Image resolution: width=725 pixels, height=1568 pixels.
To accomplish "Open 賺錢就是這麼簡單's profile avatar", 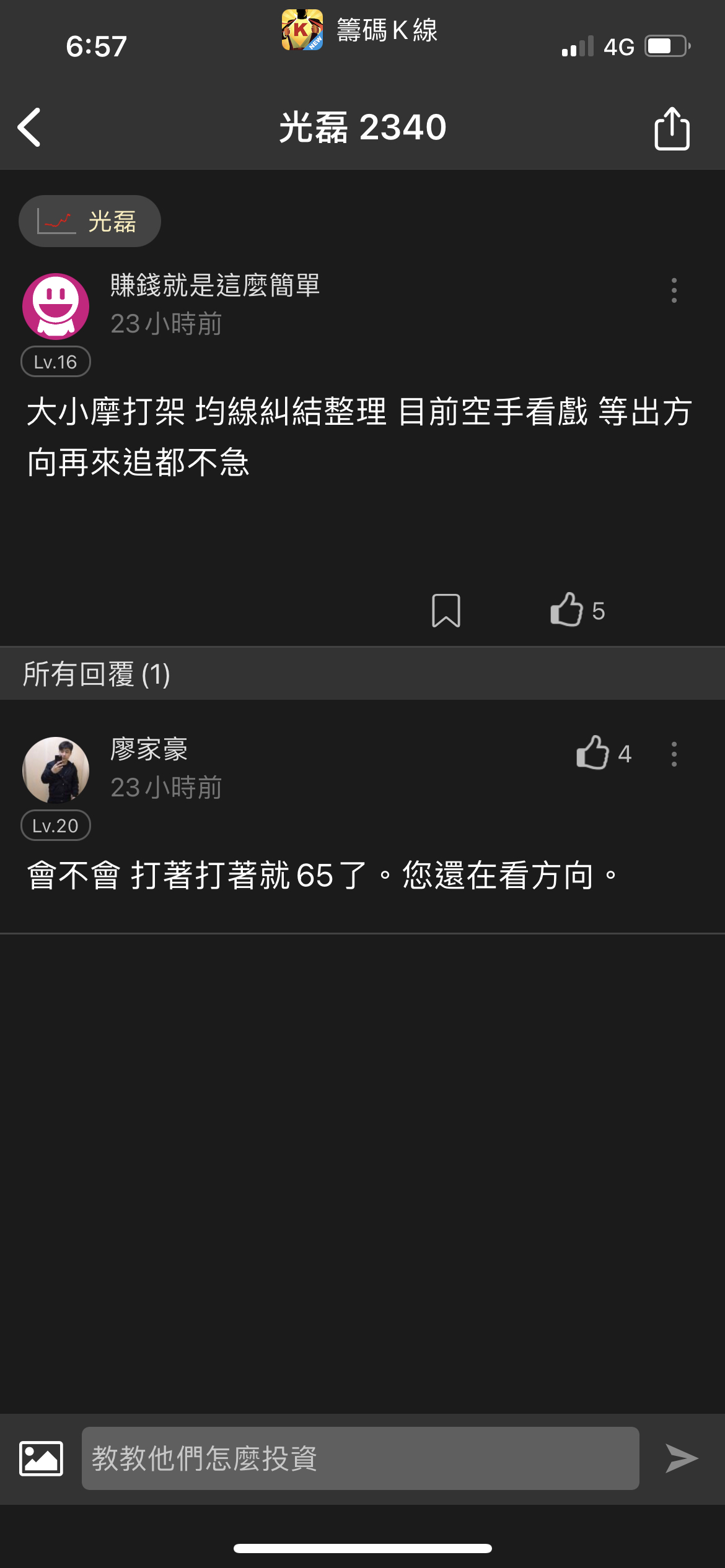I will (56, 307).
